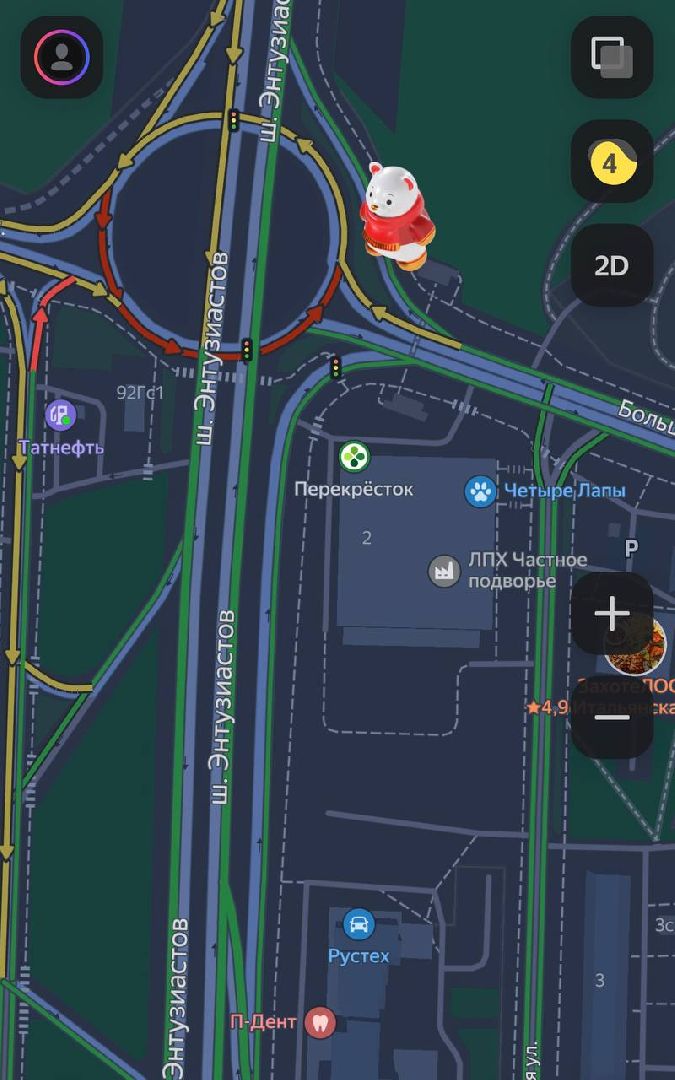Open the map layers selector
The width and height of the screenshot is (675, 1080).
click(611, 57)
